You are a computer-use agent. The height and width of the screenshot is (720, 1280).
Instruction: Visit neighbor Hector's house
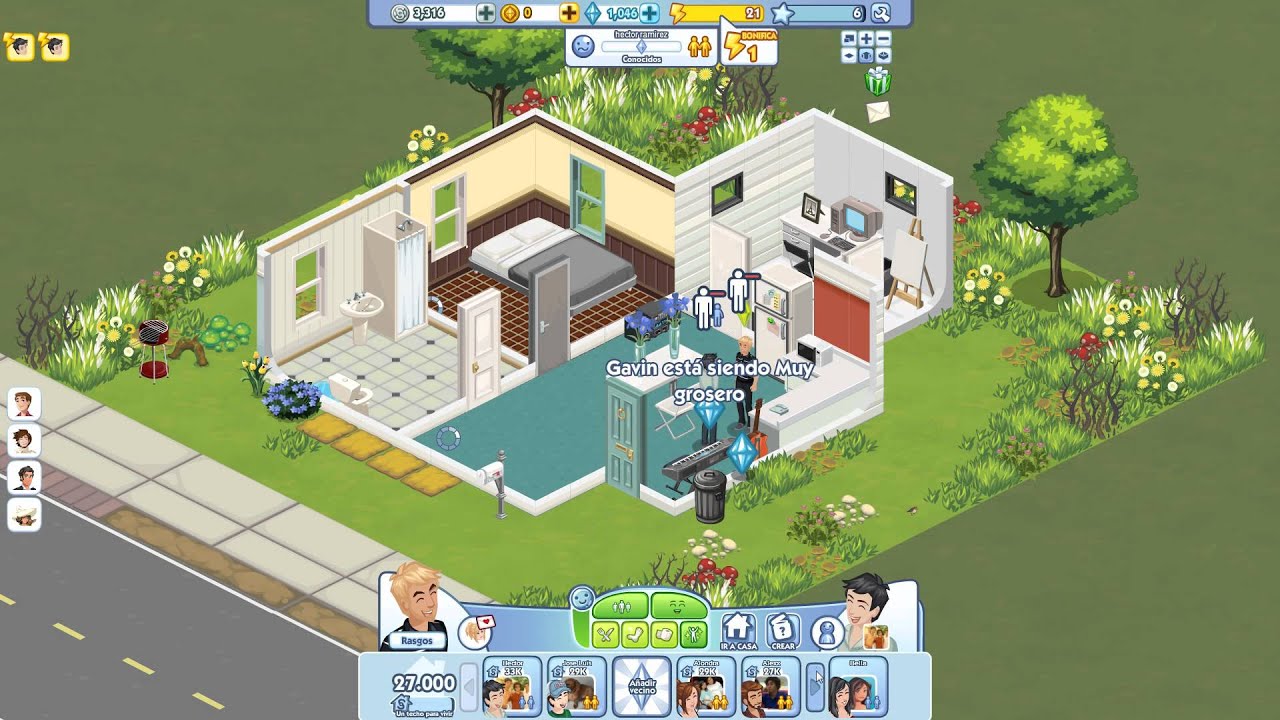point(512,687)
